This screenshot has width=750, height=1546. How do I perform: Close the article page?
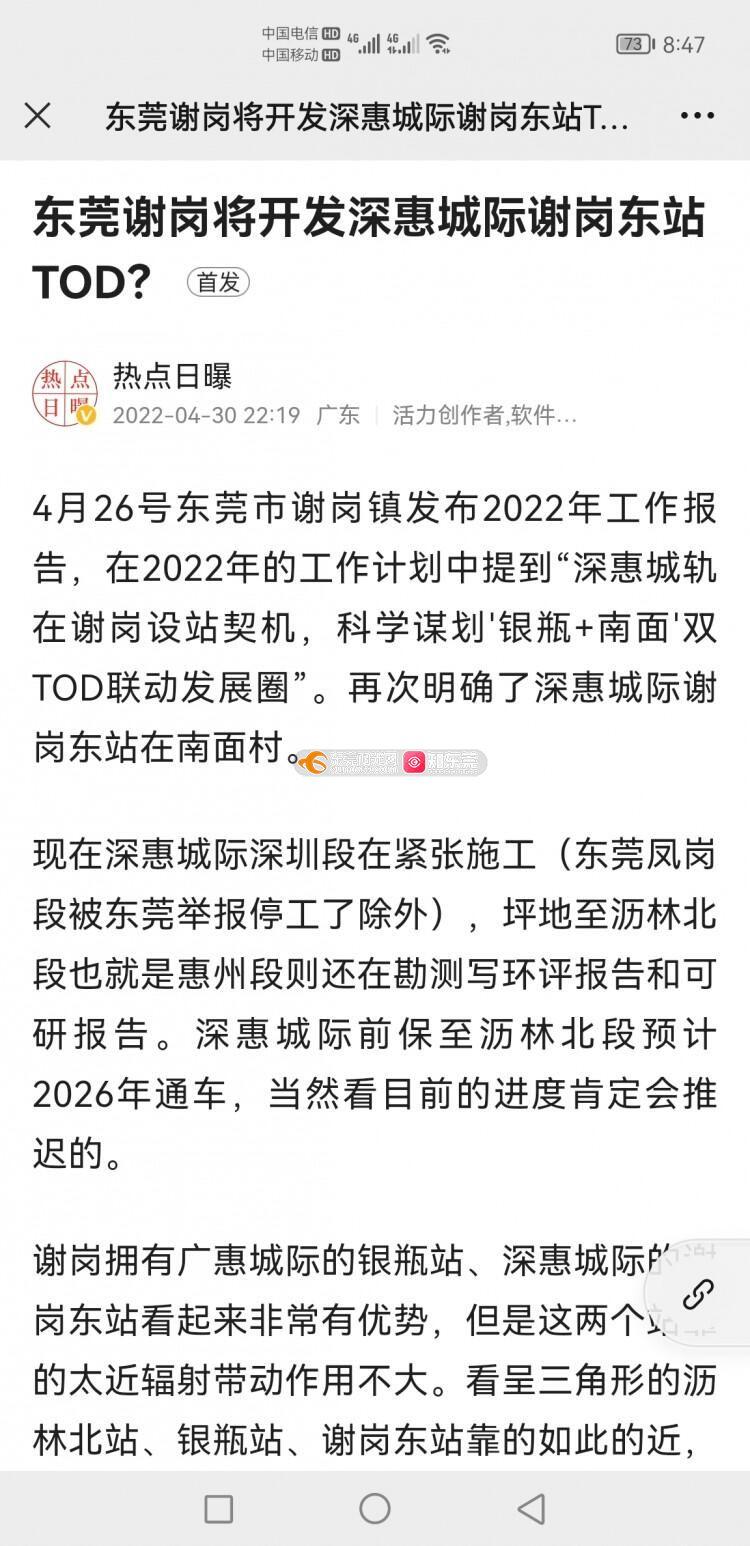click(x=37, y=116)
